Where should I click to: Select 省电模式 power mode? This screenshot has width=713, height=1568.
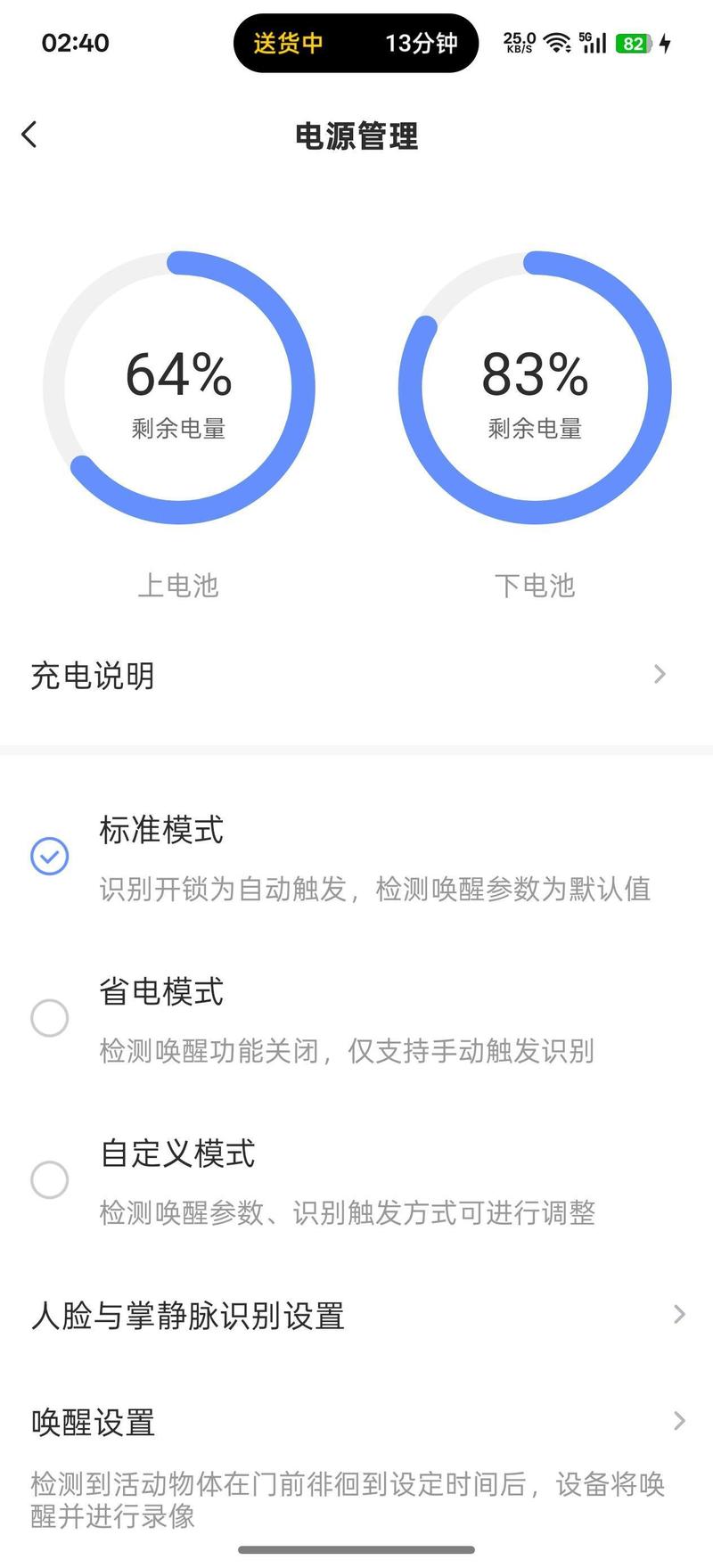pos(356,1018)
